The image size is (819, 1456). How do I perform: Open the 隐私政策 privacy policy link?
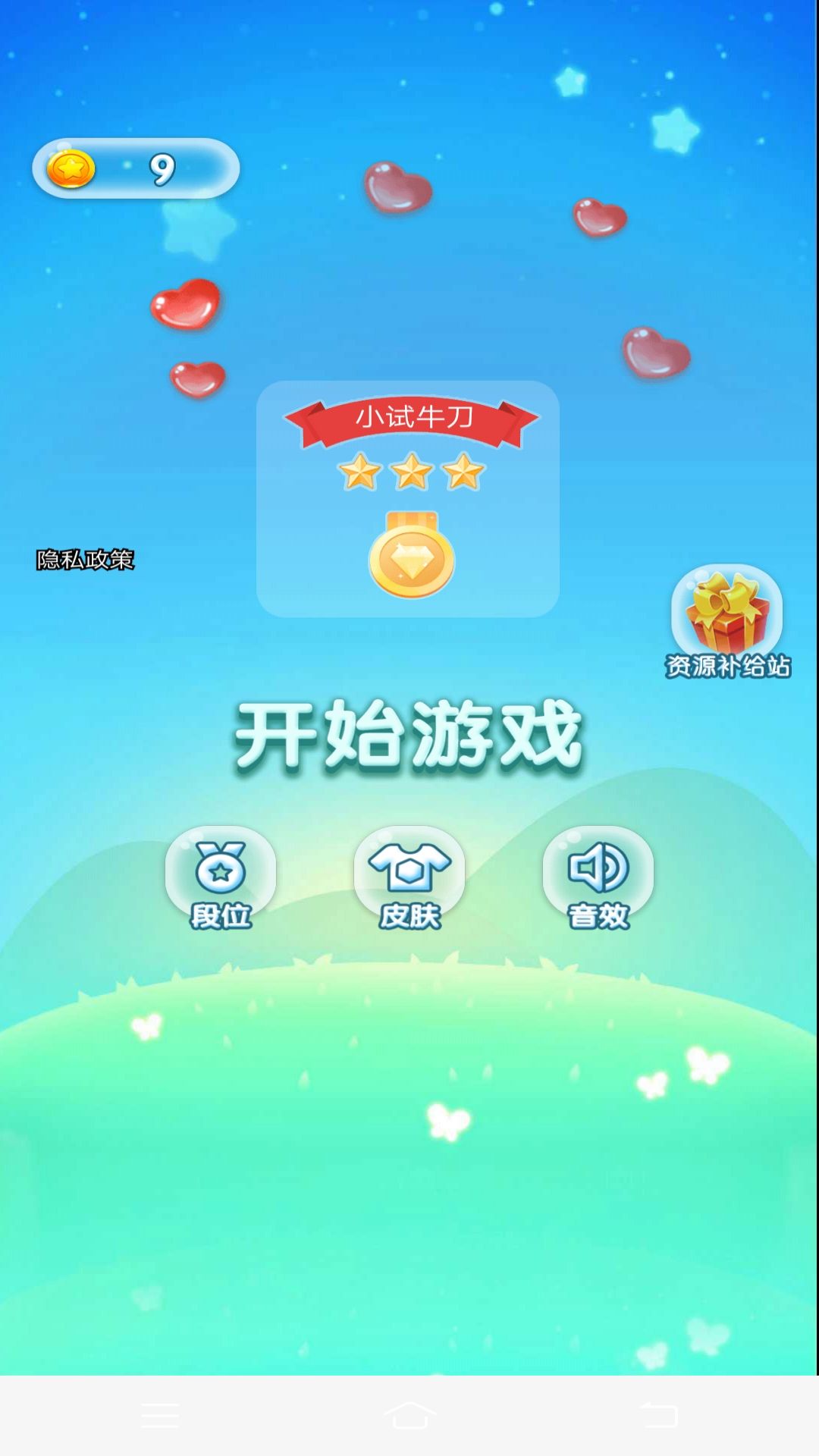tap(85, 560)
